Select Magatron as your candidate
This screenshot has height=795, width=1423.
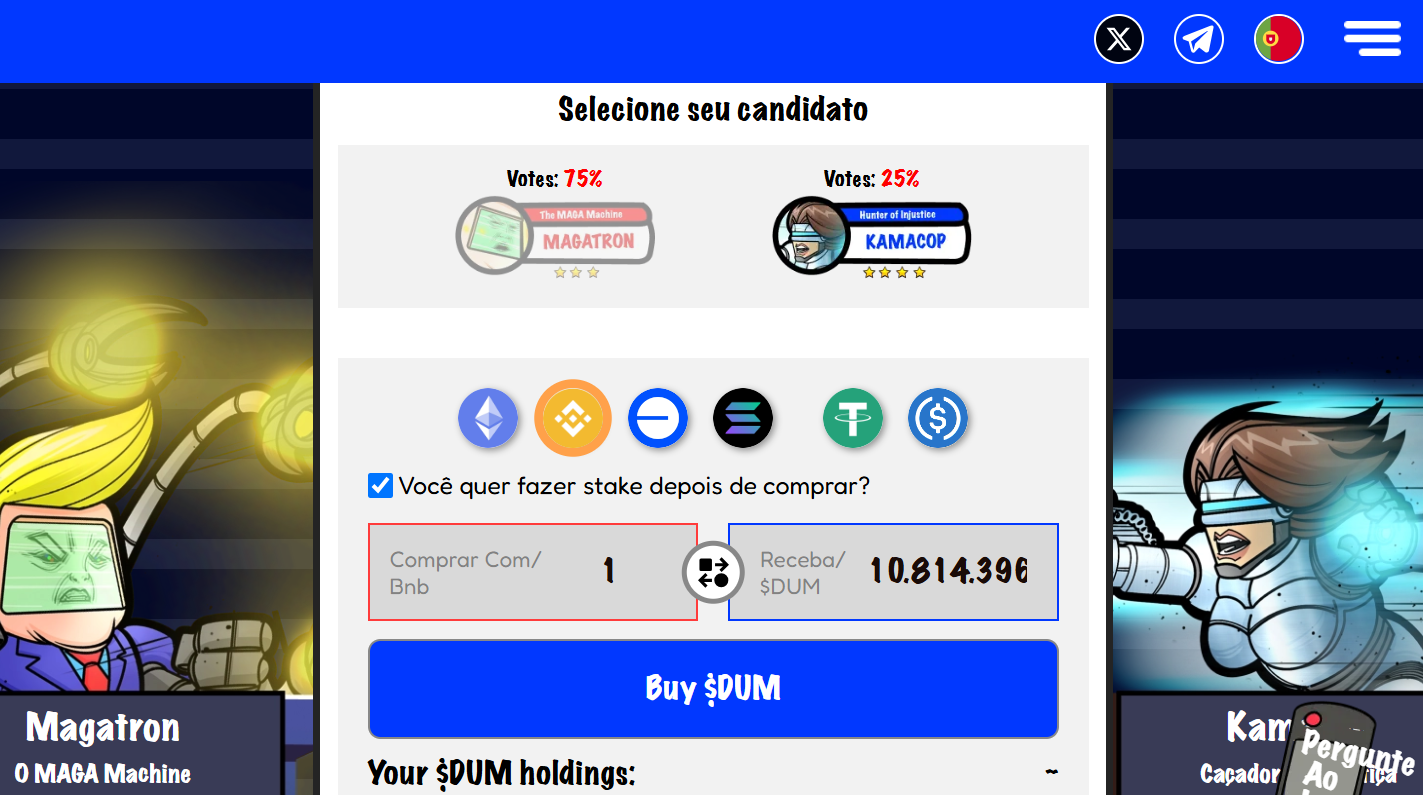(x=555, y=235)
